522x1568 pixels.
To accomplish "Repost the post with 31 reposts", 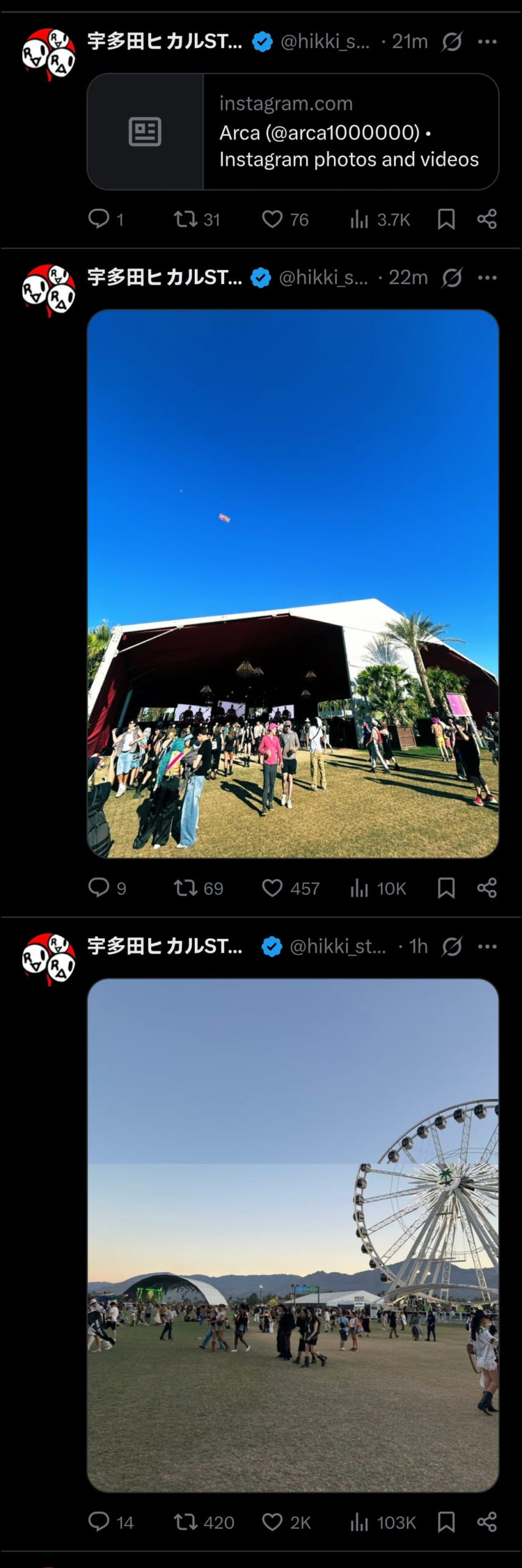I will point(184,219).
